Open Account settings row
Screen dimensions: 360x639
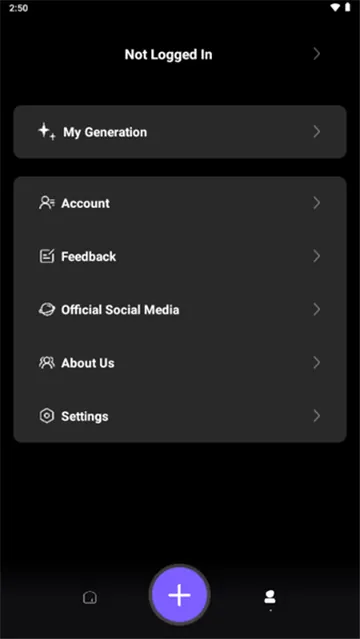point(180,203)
